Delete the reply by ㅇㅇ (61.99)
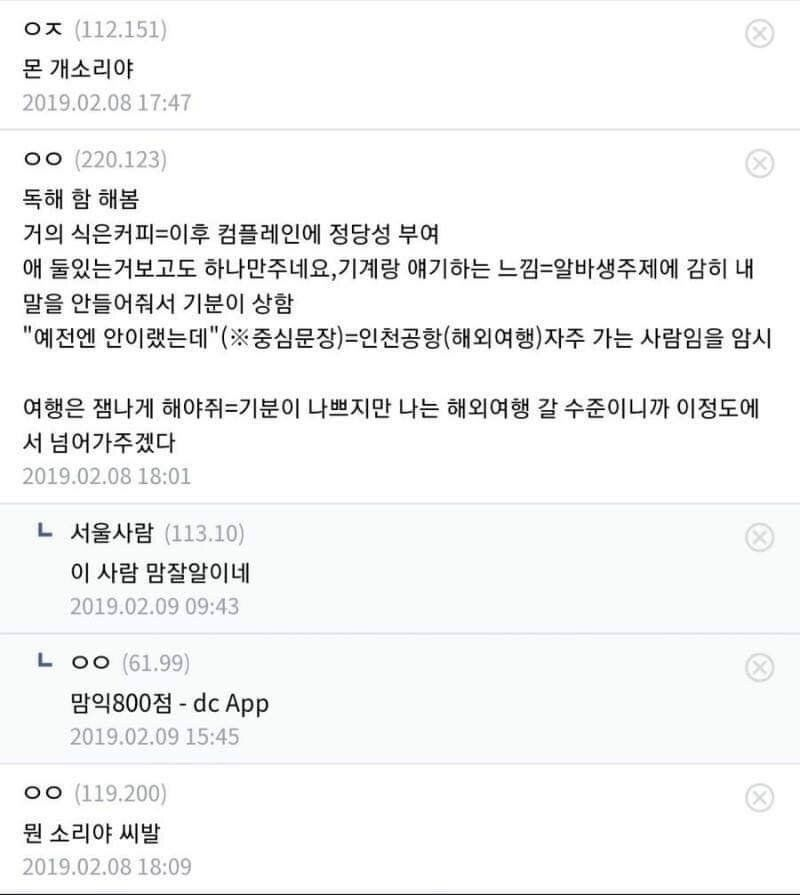 (760, 666)
